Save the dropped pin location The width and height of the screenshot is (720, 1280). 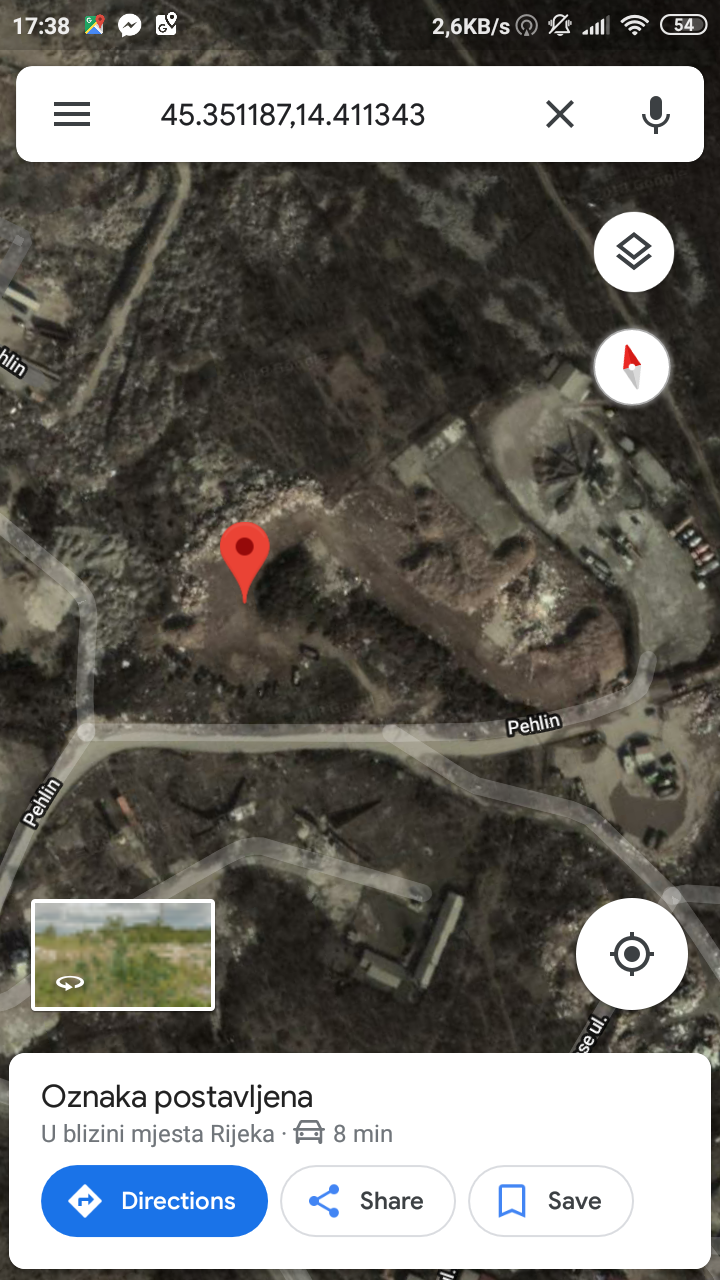[550, 1201]
